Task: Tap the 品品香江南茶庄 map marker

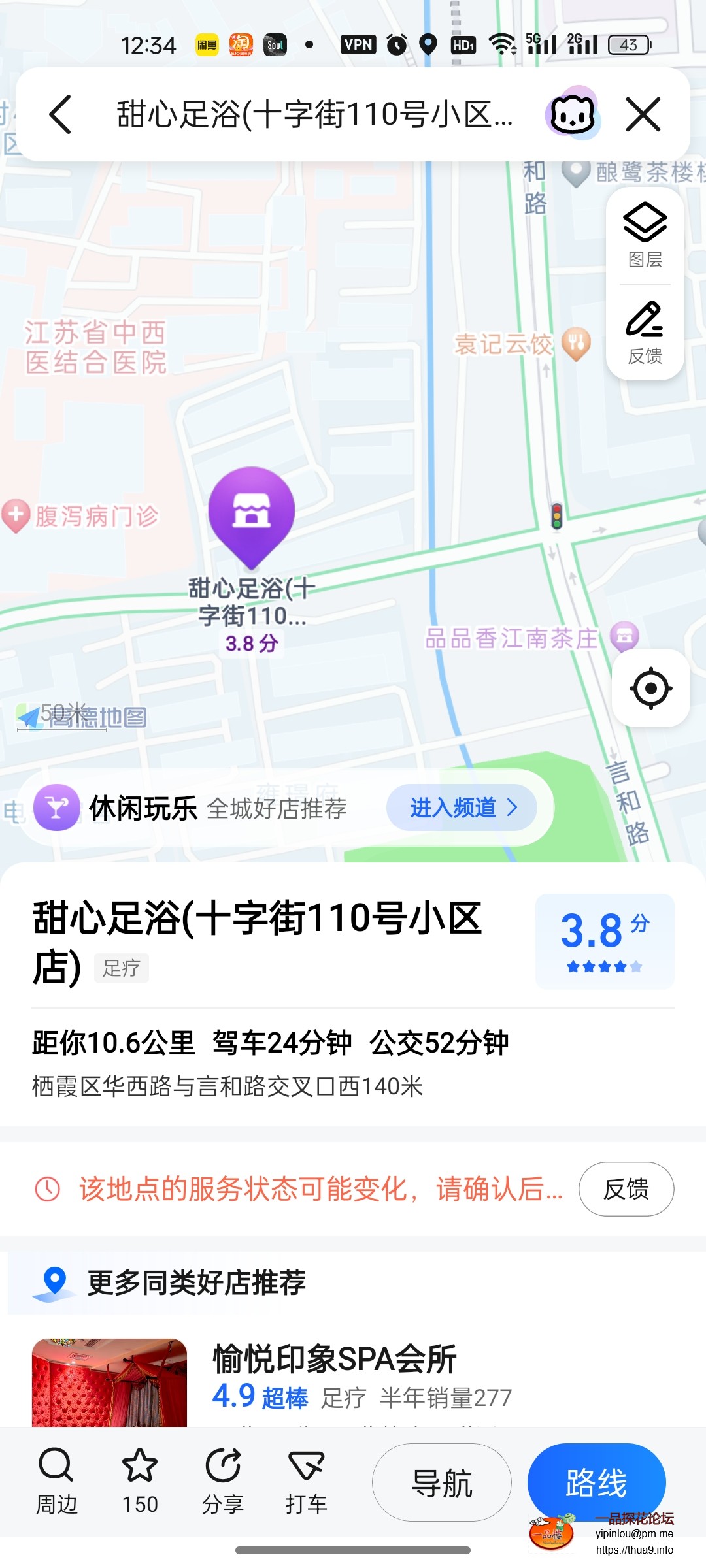Action: click(623, 634)
